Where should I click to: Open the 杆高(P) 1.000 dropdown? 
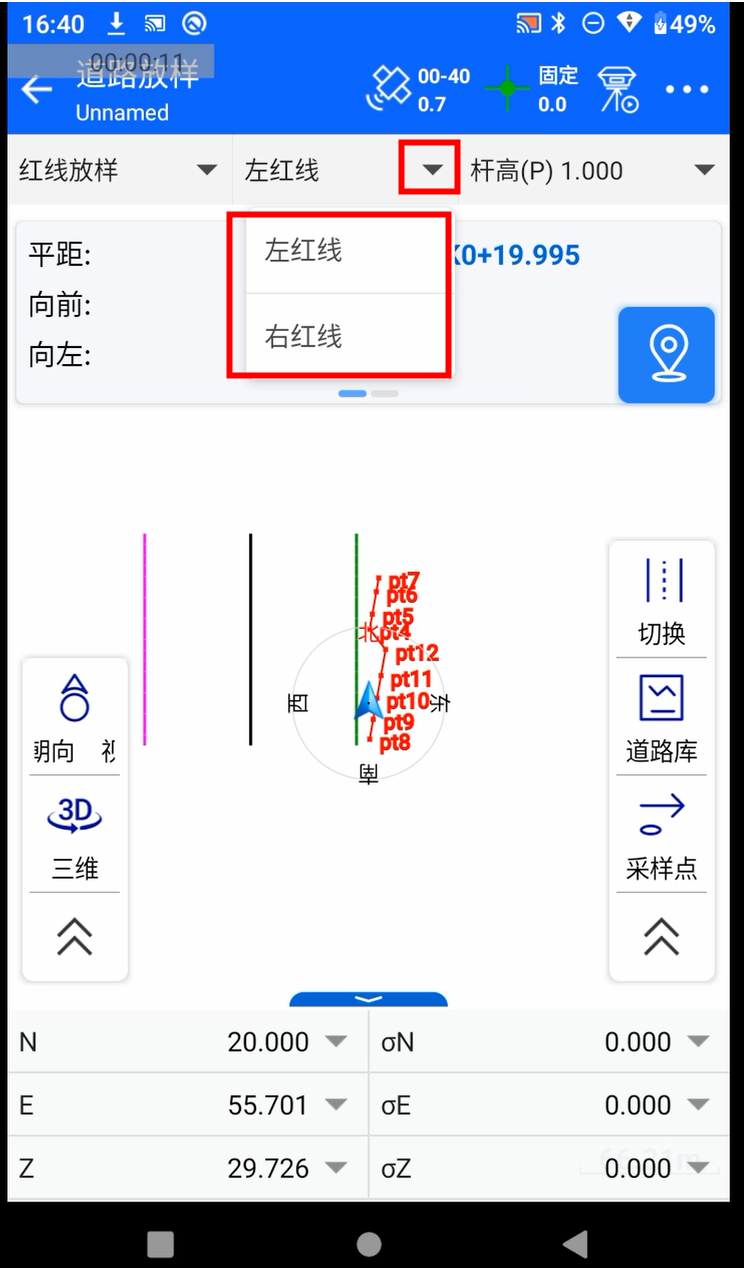coord(592,170)
